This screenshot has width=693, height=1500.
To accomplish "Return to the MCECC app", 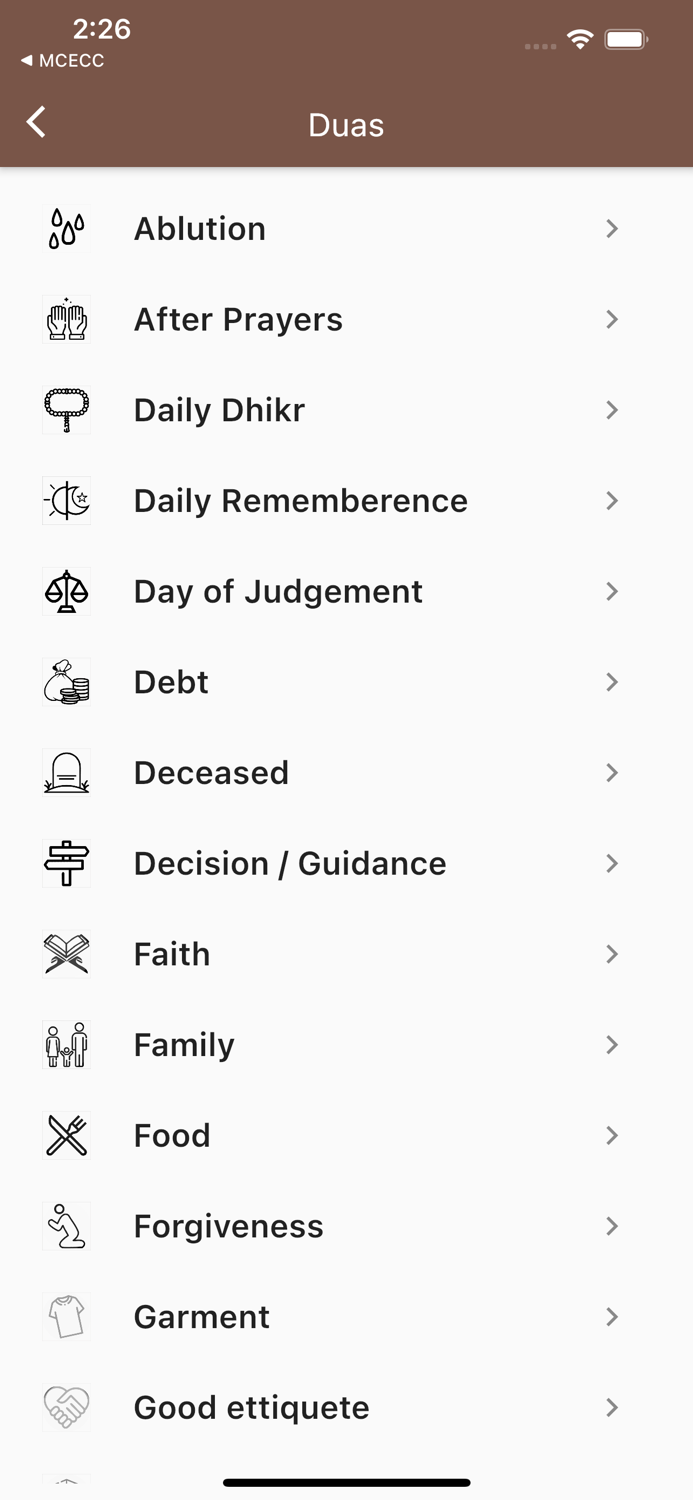I will click(62, 61).
